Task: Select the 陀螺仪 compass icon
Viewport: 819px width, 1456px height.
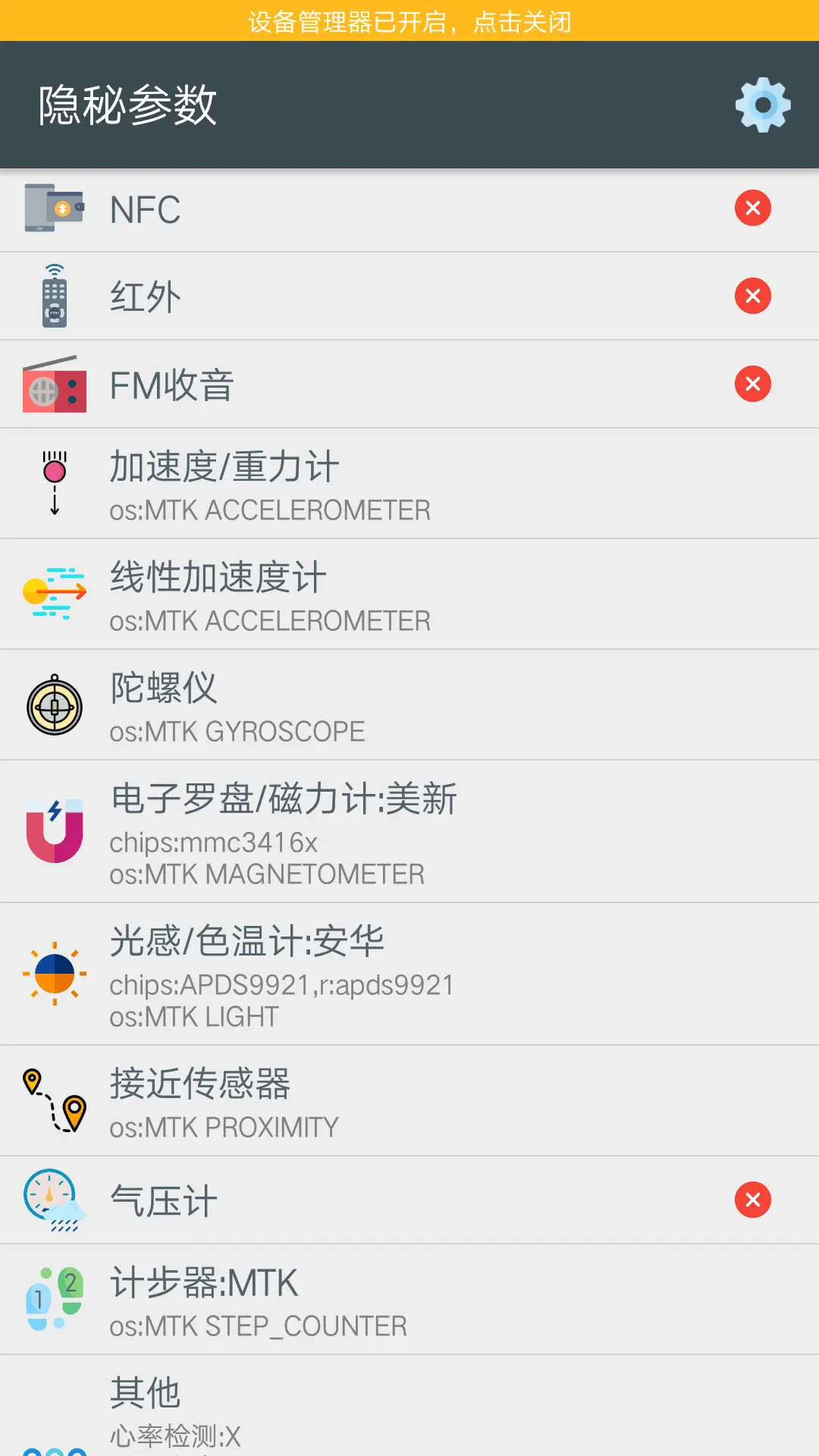Action: (54, 704)
